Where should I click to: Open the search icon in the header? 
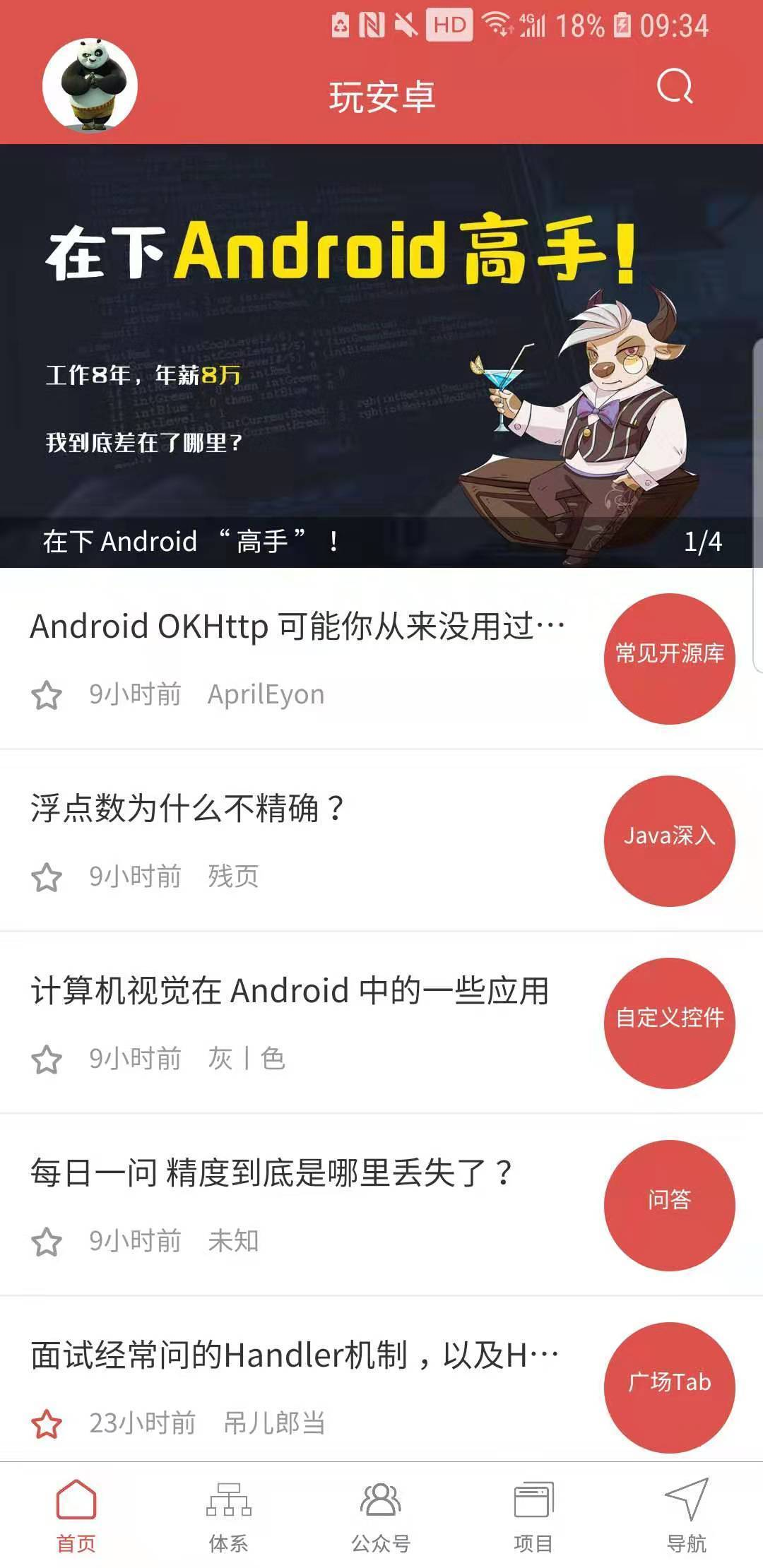click(x=675, y=87)
